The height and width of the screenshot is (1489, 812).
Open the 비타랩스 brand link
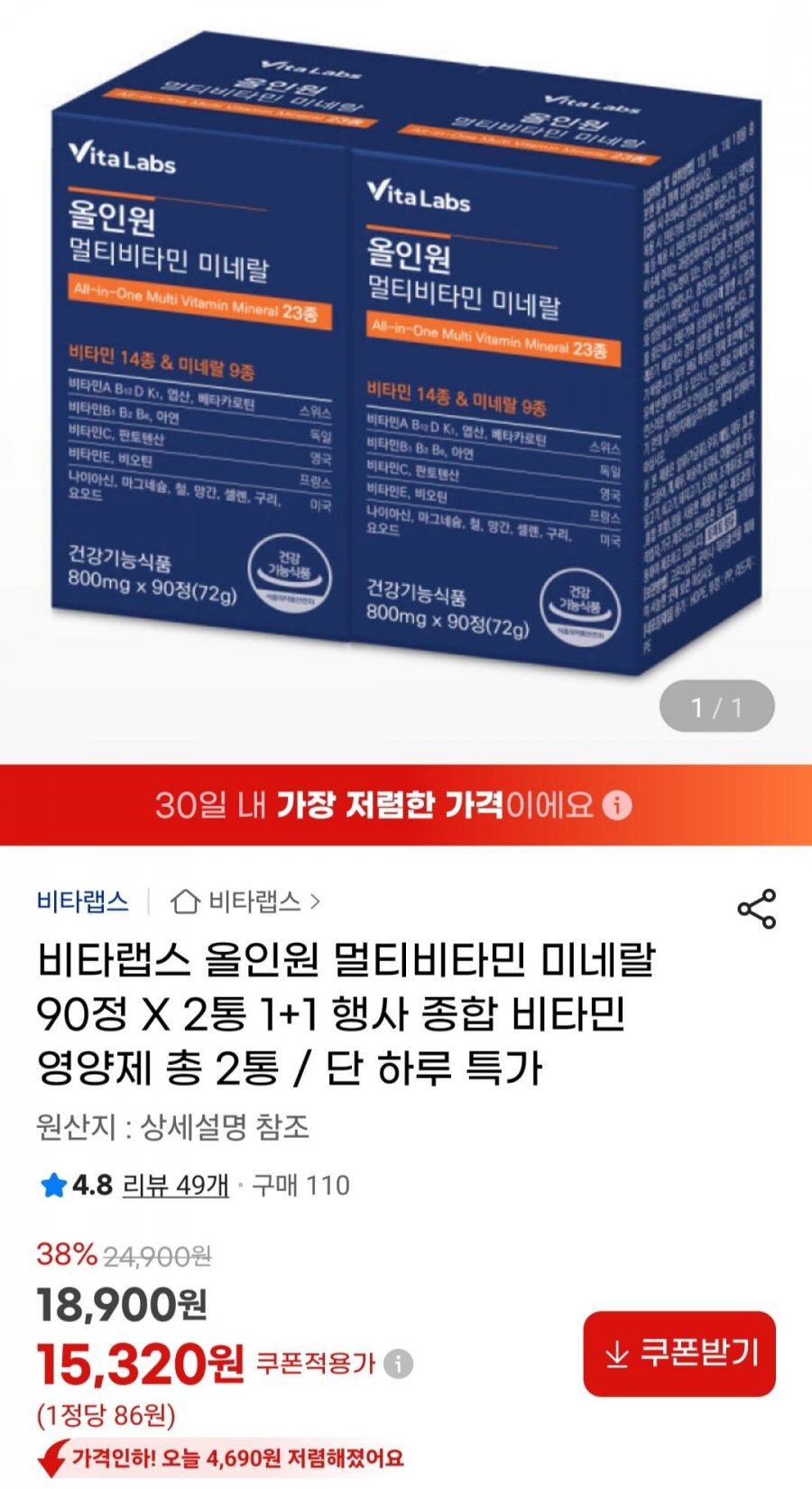coord(82,901)
